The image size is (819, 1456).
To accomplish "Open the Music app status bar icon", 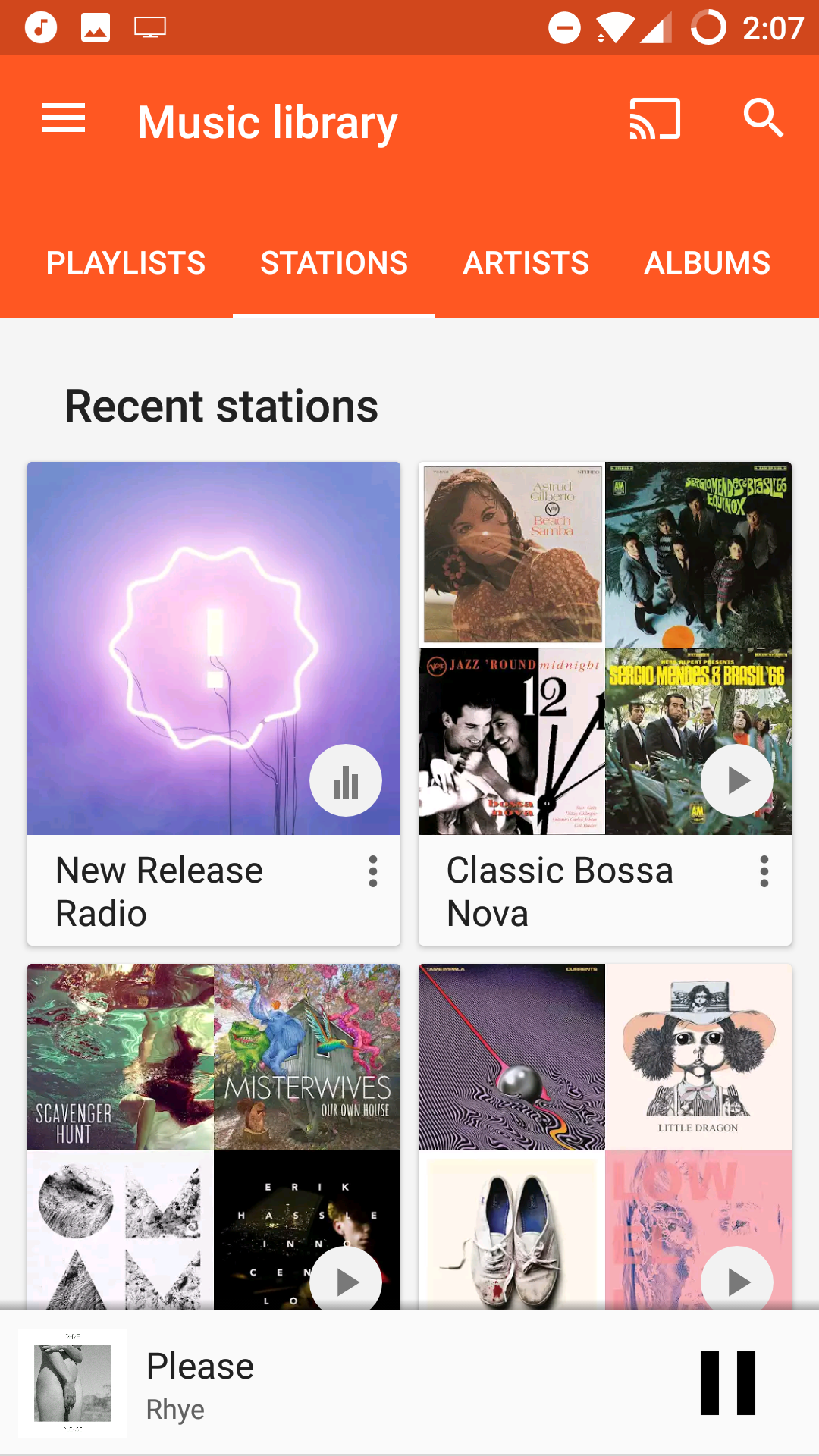I will click(39, 27).
